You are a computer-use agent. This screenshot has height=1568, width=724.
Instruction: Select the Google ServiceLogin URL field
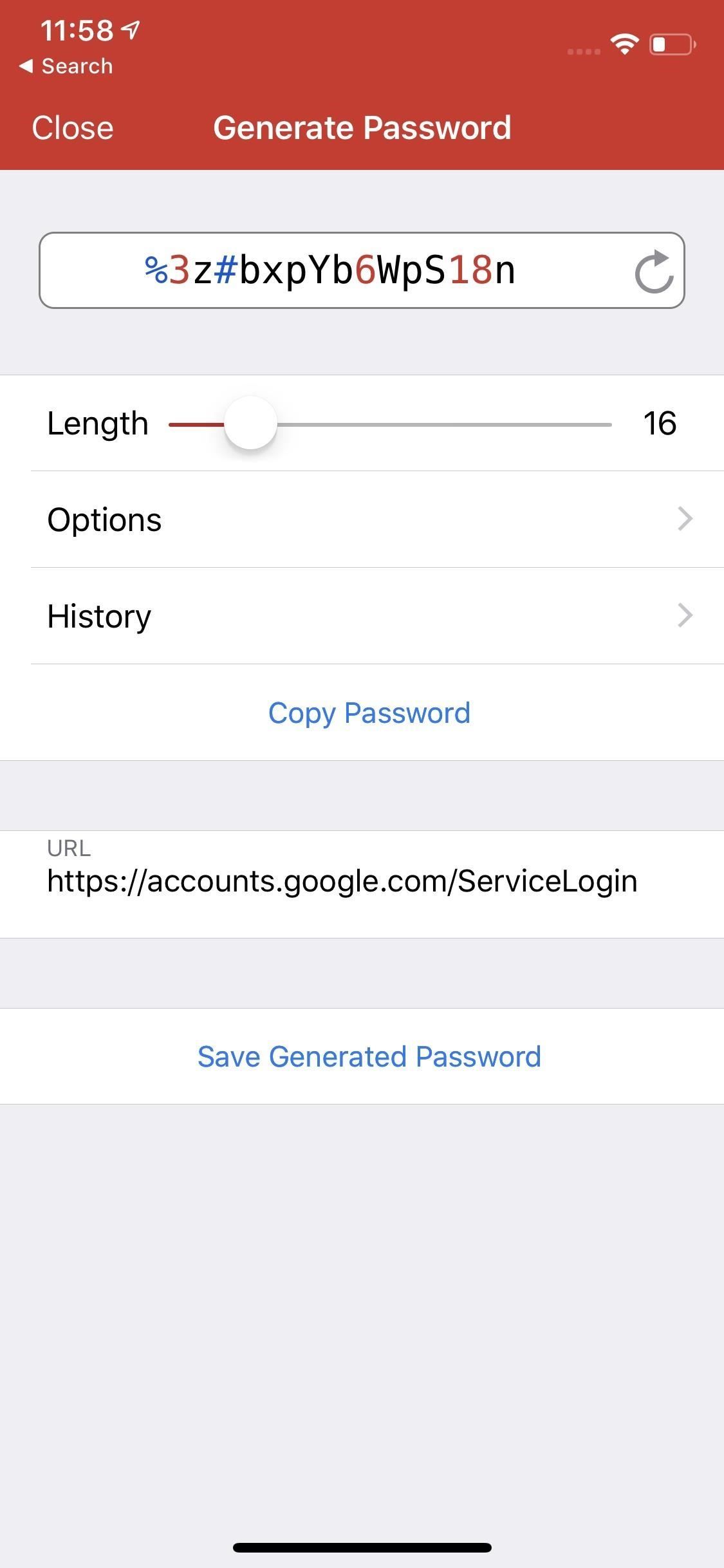(x=341, y=881)
